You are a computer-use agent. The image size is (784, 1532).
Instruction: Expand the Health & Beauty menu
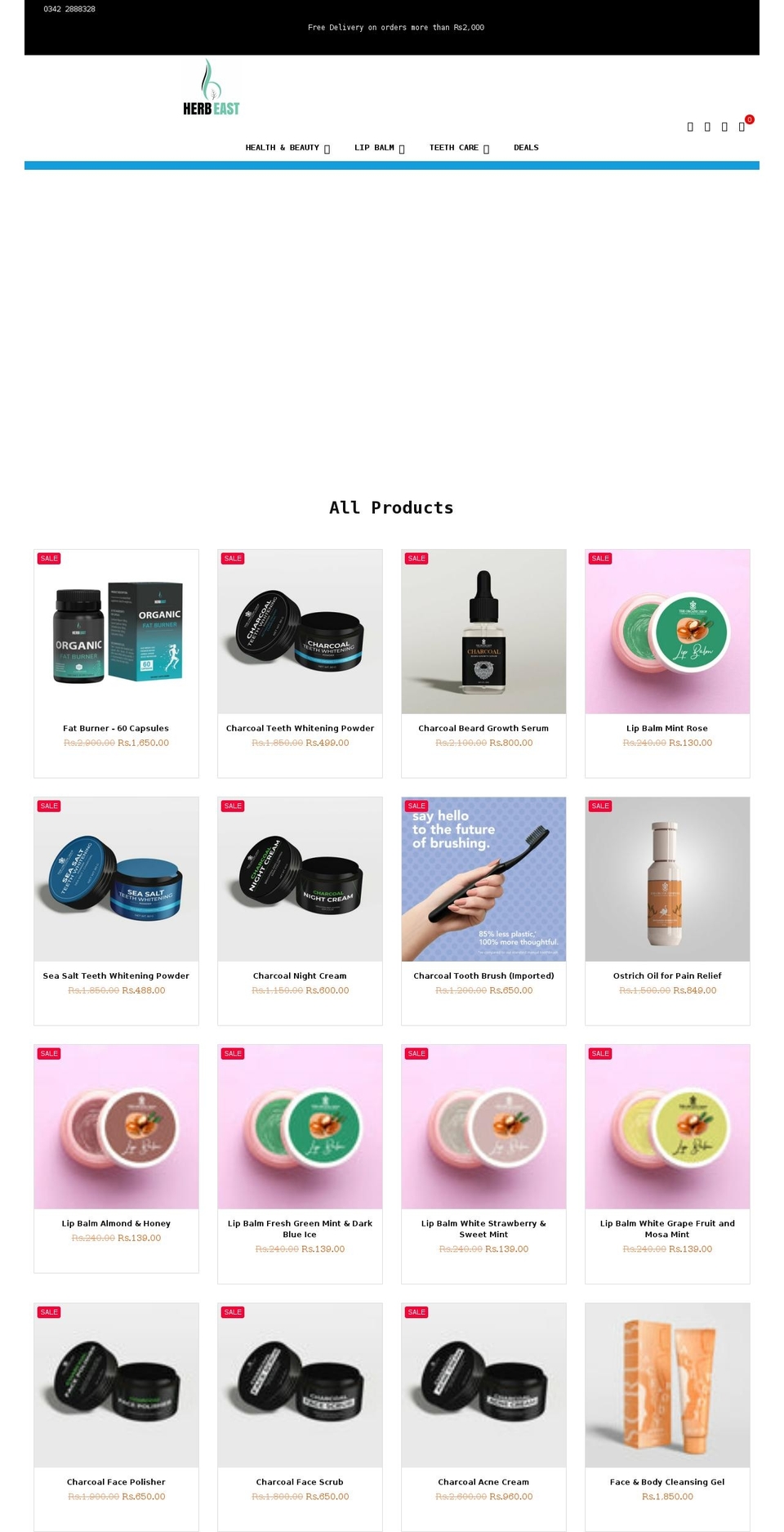coord(287,148)
